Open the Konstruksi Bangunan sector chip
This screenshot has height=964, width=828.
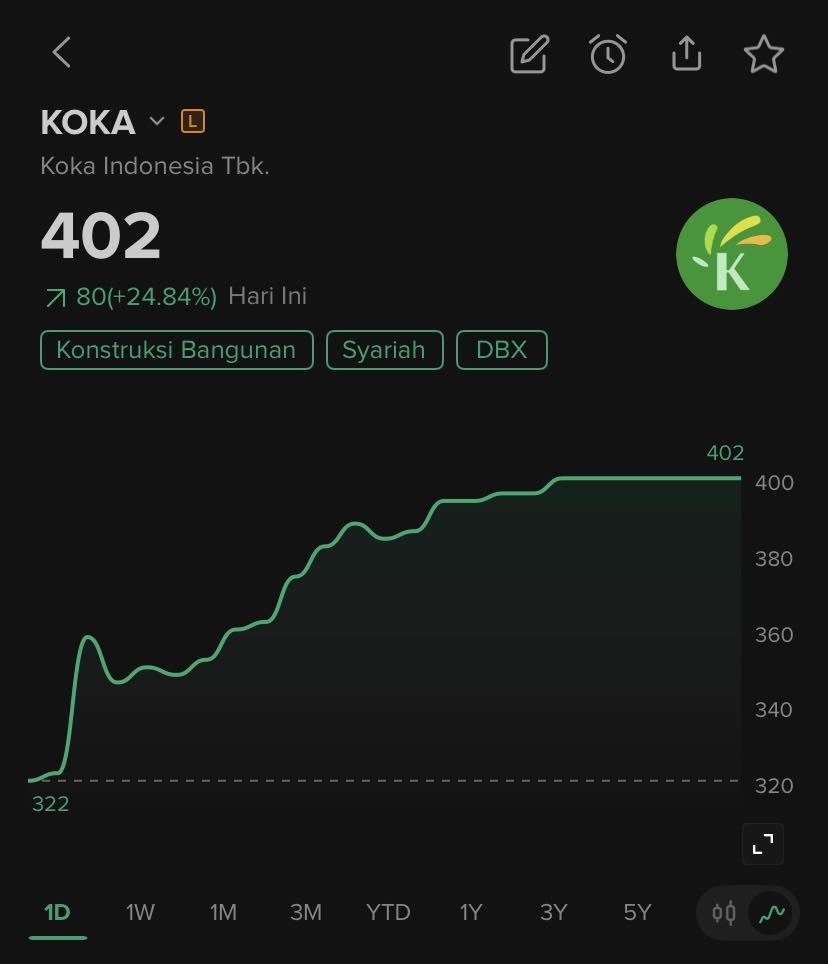[x=176, y=351]
